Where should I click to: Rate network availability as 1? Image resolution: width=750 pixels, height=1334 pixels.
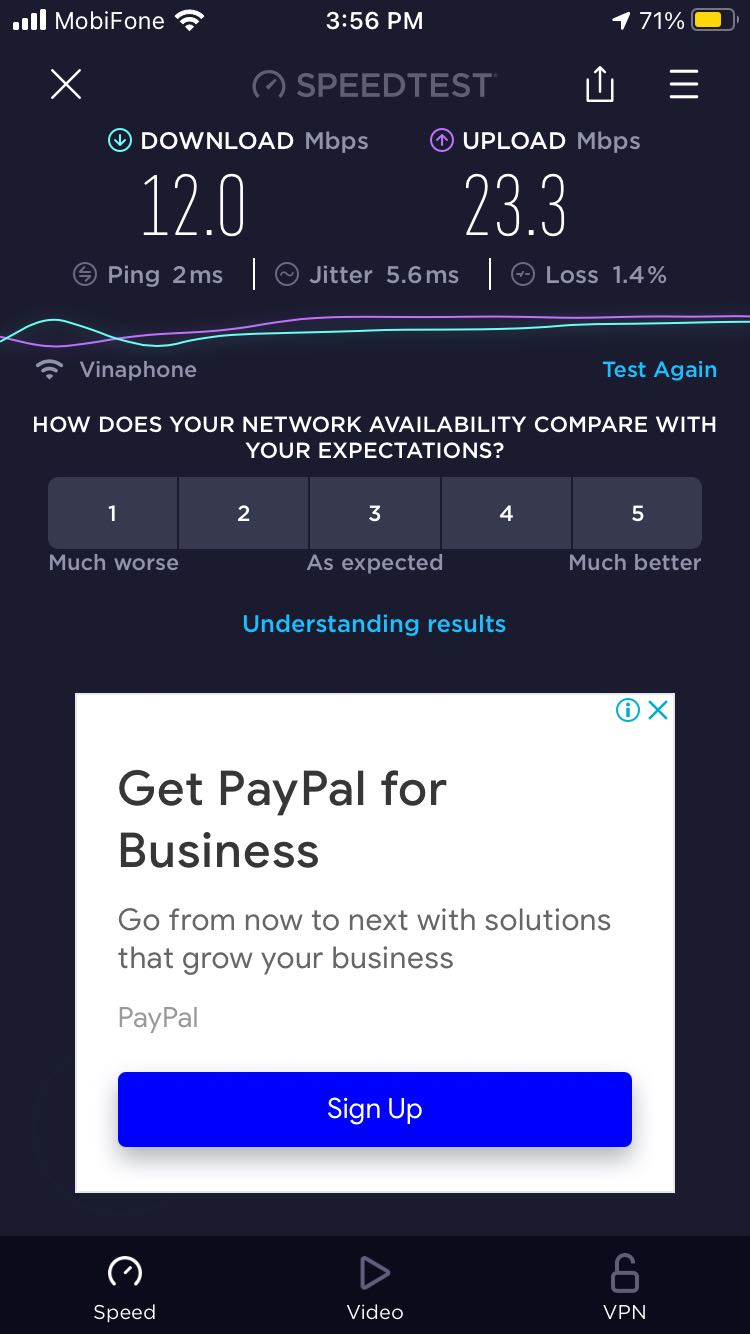pyautogui.click(x=112, y=513)
